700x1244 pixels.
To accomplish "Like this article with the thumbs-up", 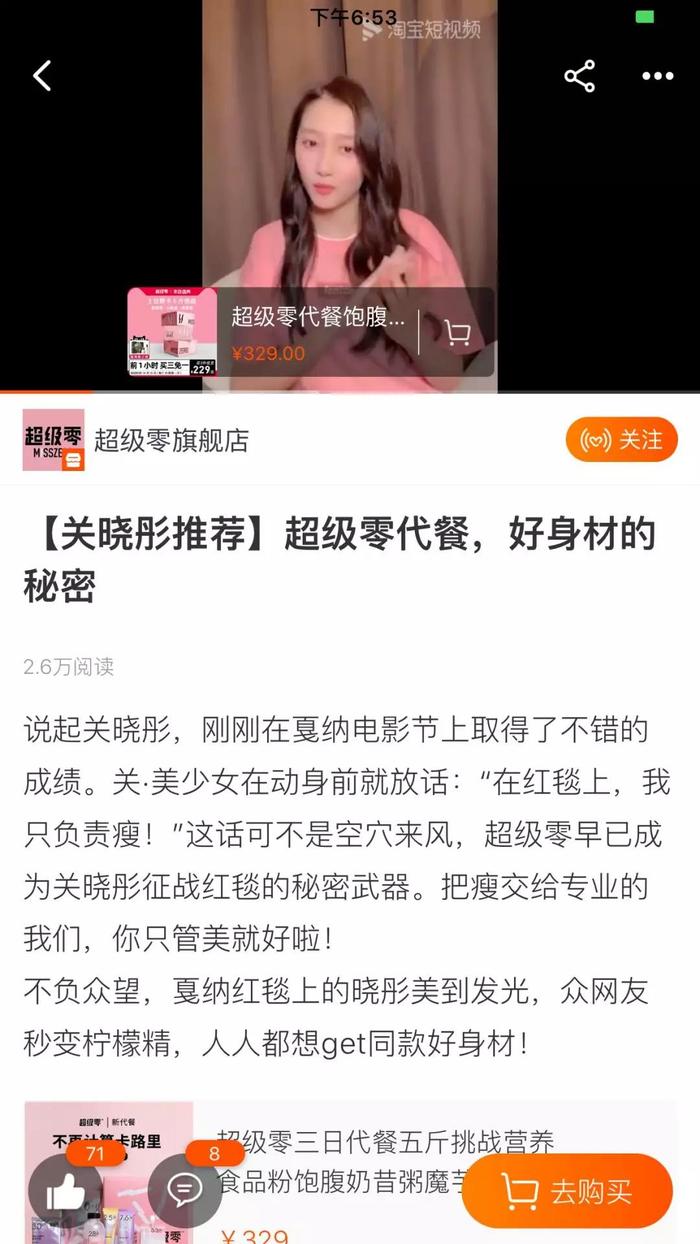I will click(x=66, y=1189).
